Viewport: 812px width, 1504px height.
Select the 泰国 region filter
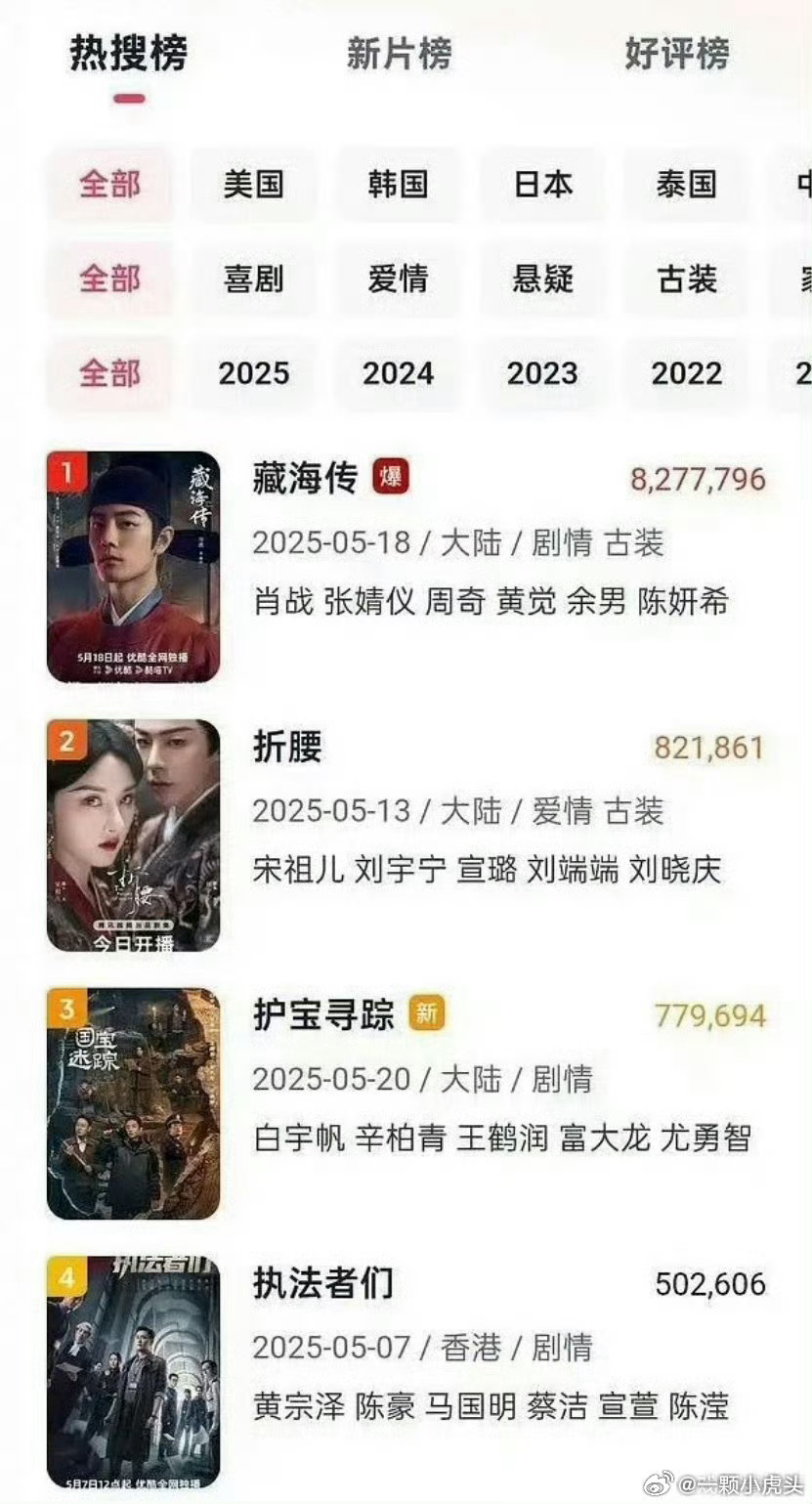coord(685,185)
